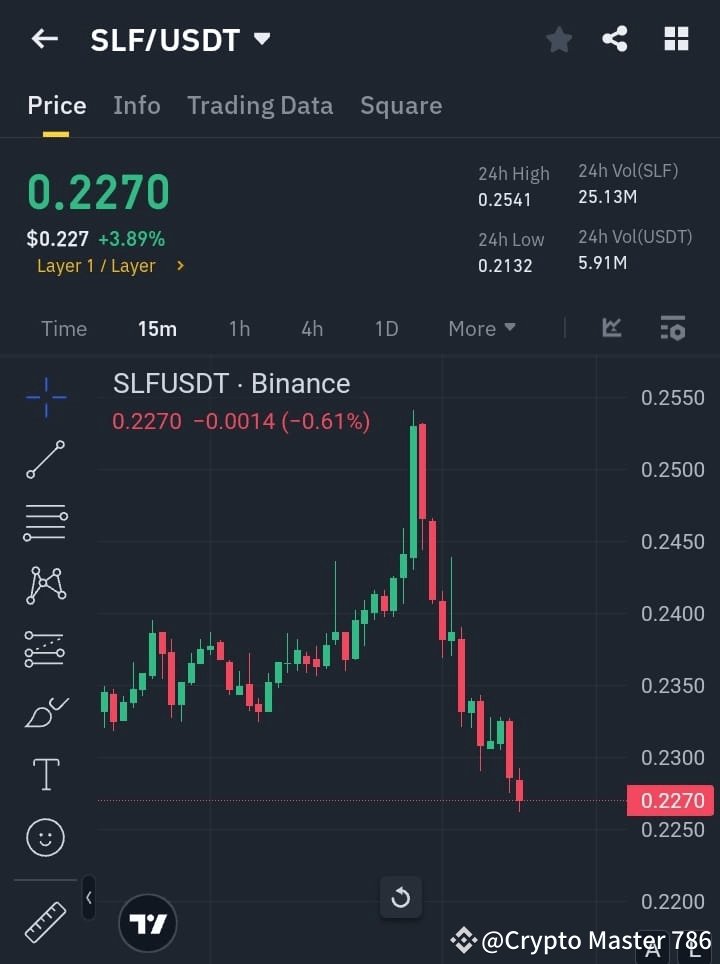Select the crosshair cursor tool
720x964 pixels.
[44, 398]
